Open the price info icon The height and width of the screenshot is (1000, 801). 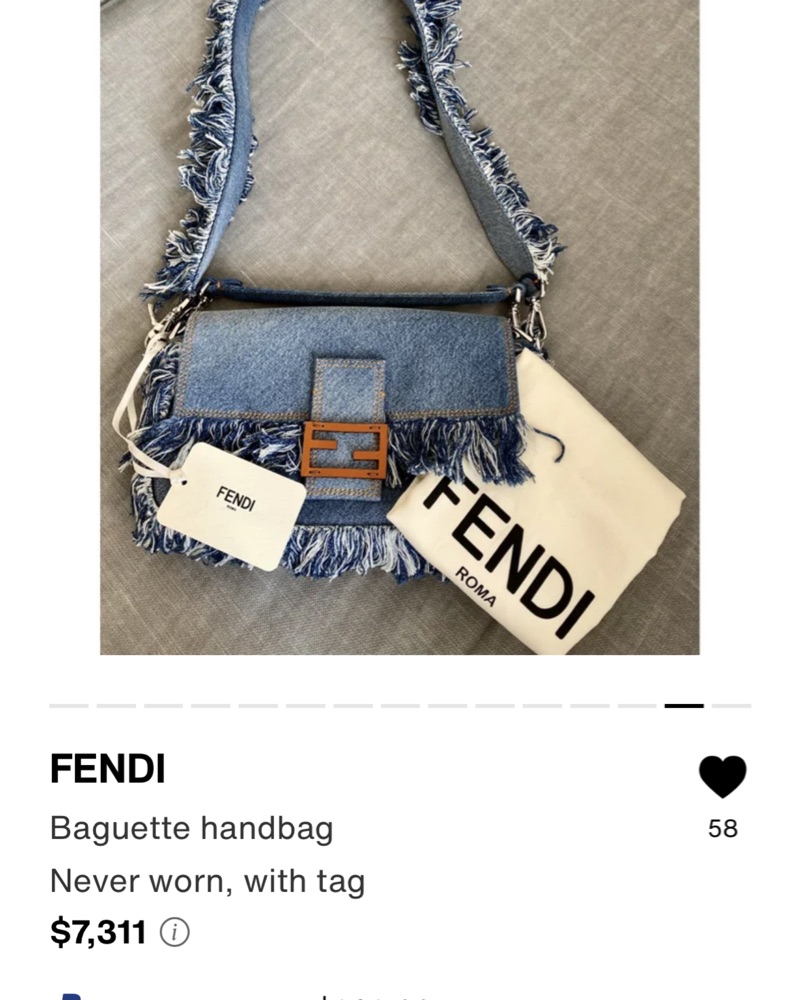click(175, 933)
